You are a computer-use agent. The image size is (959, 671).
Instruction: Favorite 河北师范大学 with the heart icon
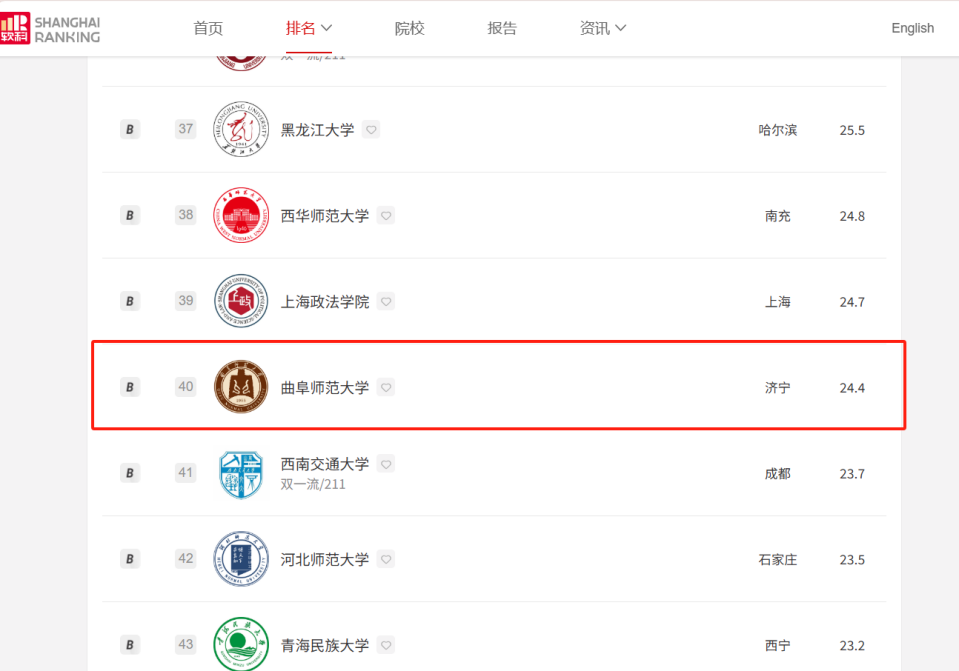(x=386, y=560)
